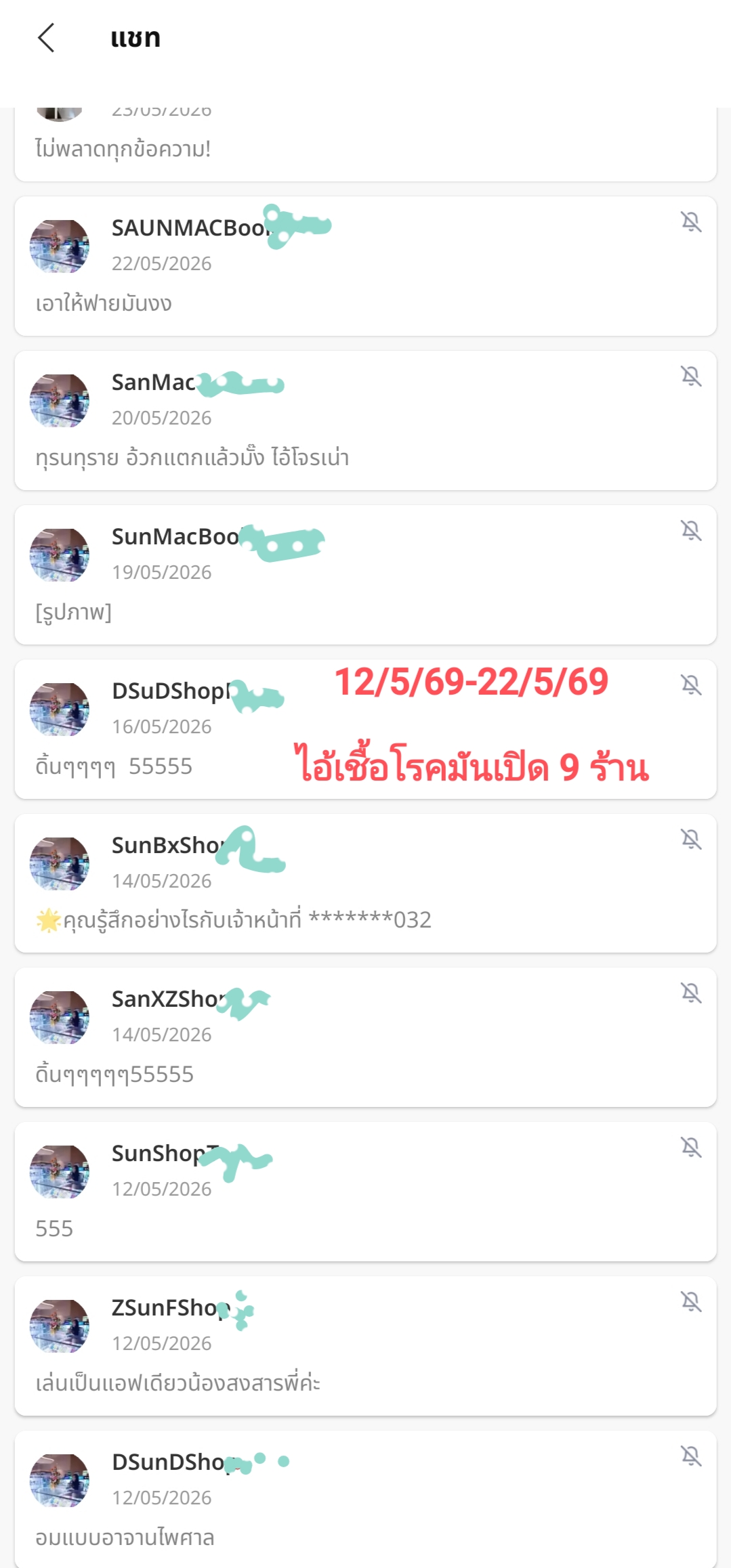Open the SunBxShop chat thread
Image resolution: width=731 pixels, height=1568 pixels.
click(x=366, y=883)
